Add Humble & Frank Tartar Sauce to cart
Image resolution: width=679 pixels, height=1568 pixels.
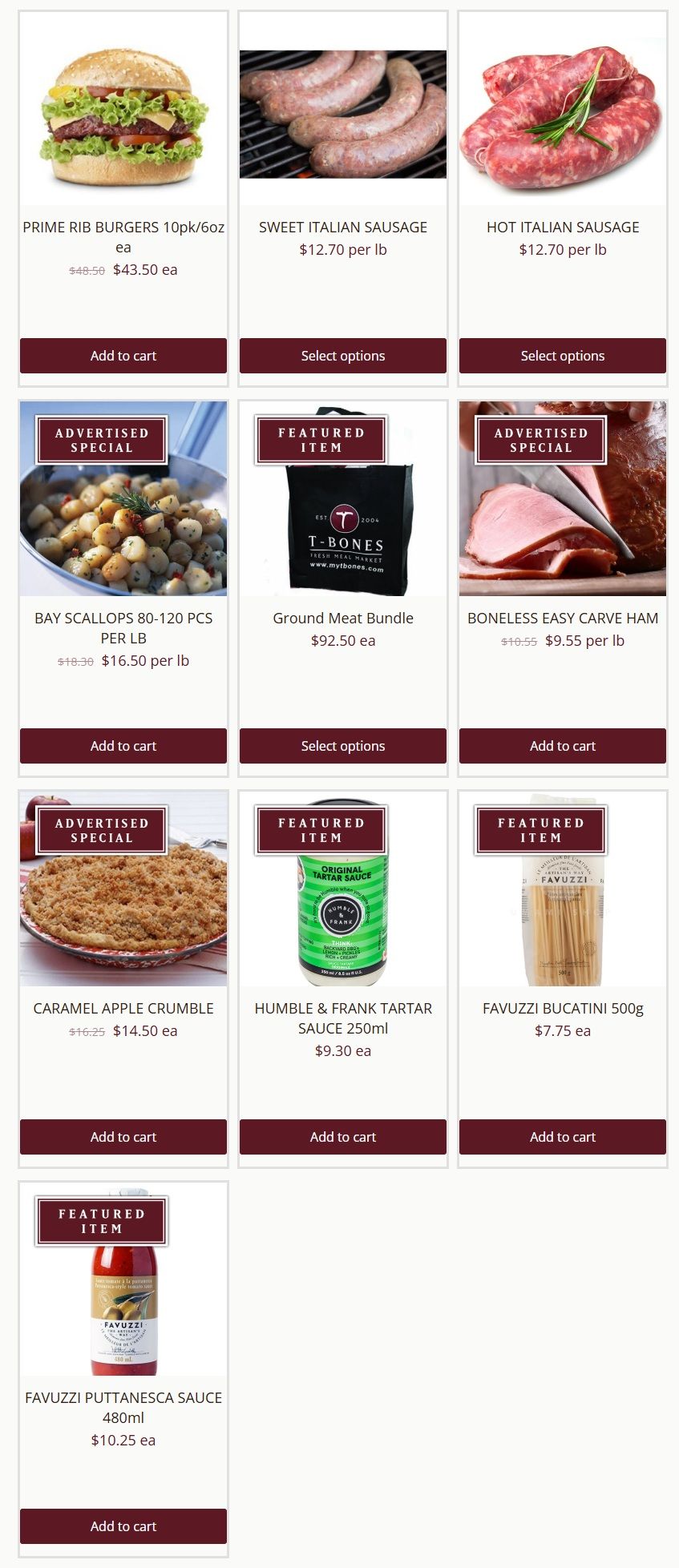pos(343,1137)
